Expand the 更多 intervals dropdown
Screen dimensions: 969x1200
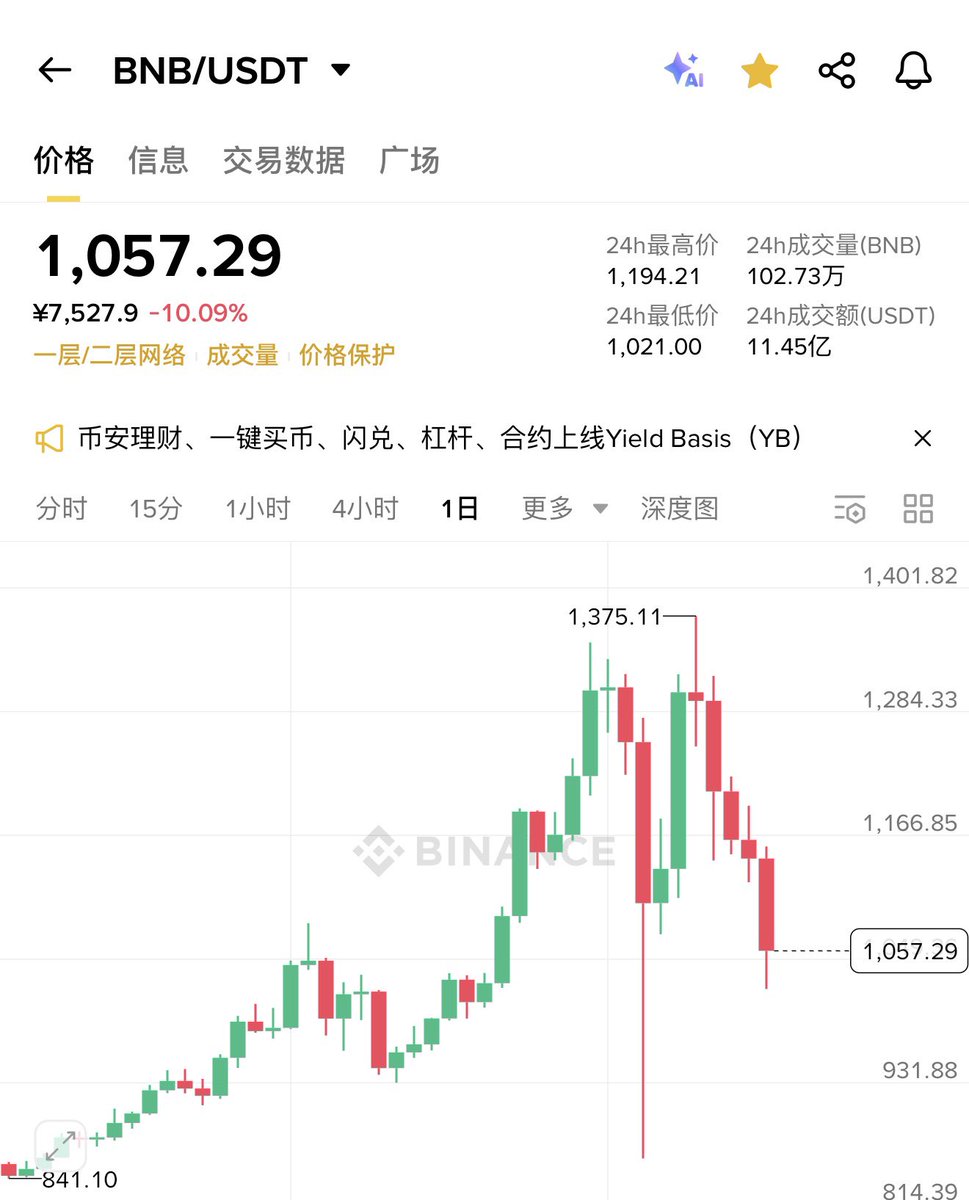pyautogui.click(x=564, y=508)
